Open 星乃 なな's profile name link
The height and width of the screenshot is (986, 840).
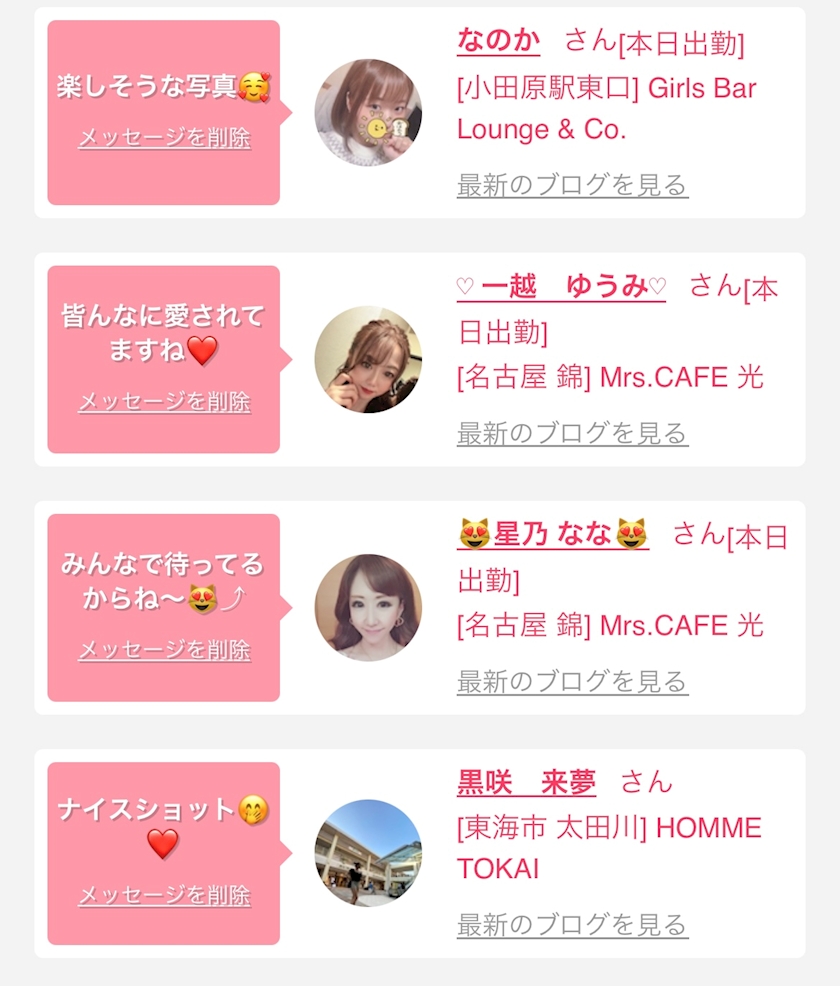pyautogui.click(x=553, y=535)
